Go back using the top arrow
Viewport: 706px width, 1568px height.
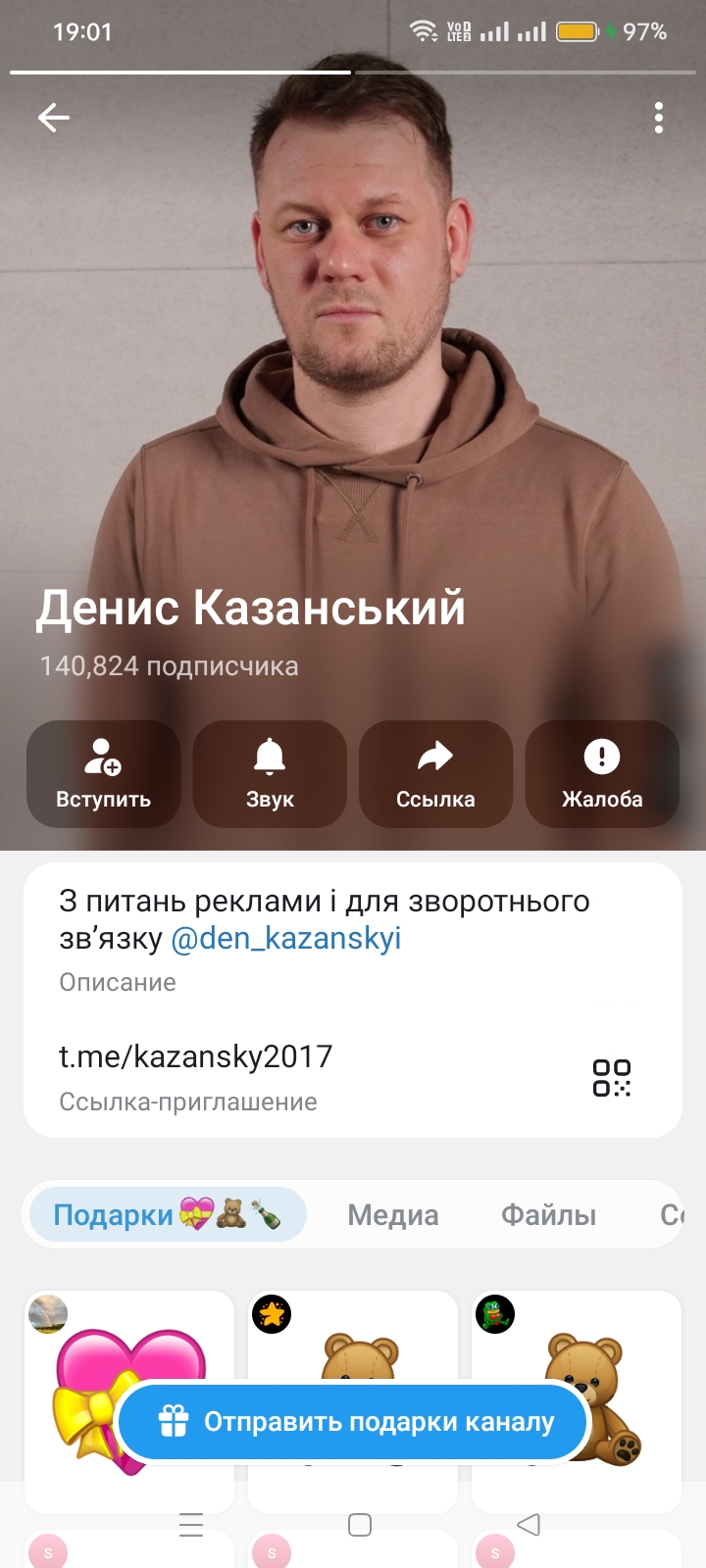point(54,119)
